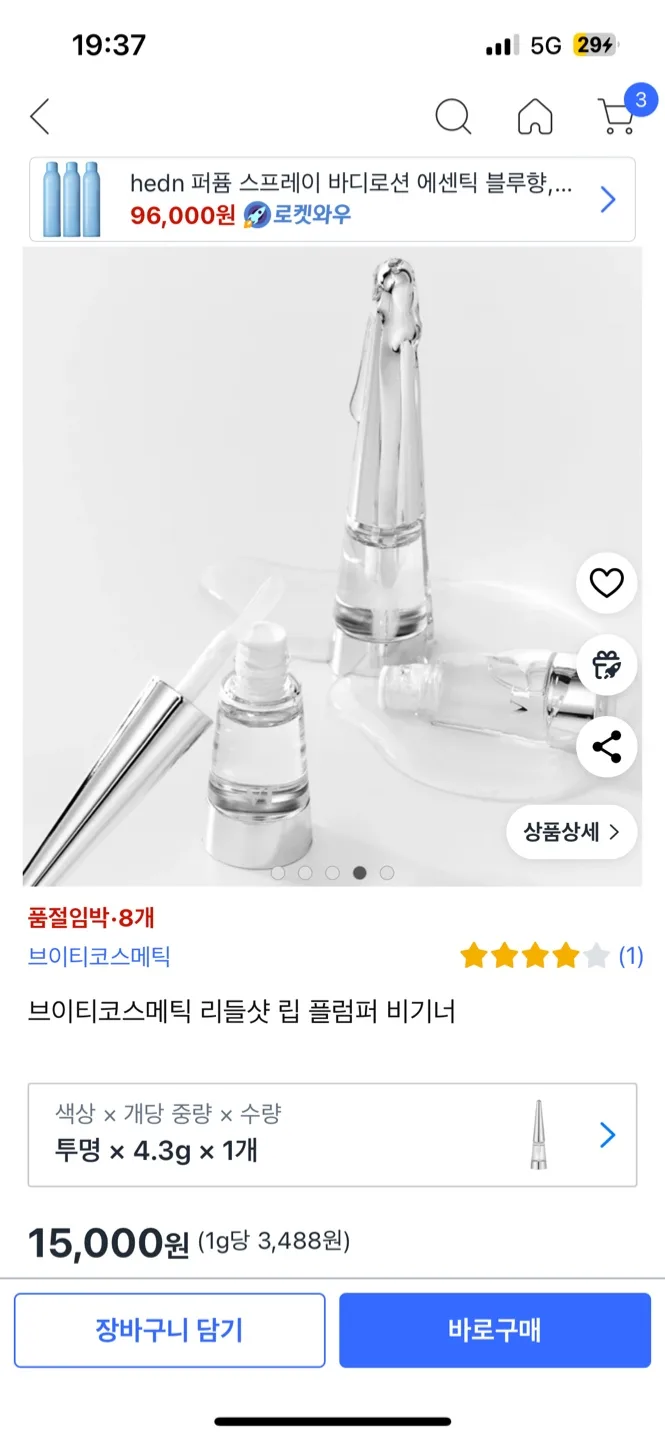
Task: Visit the 브이티코스메틱 brand link
Action: click(x=99, y=956)
